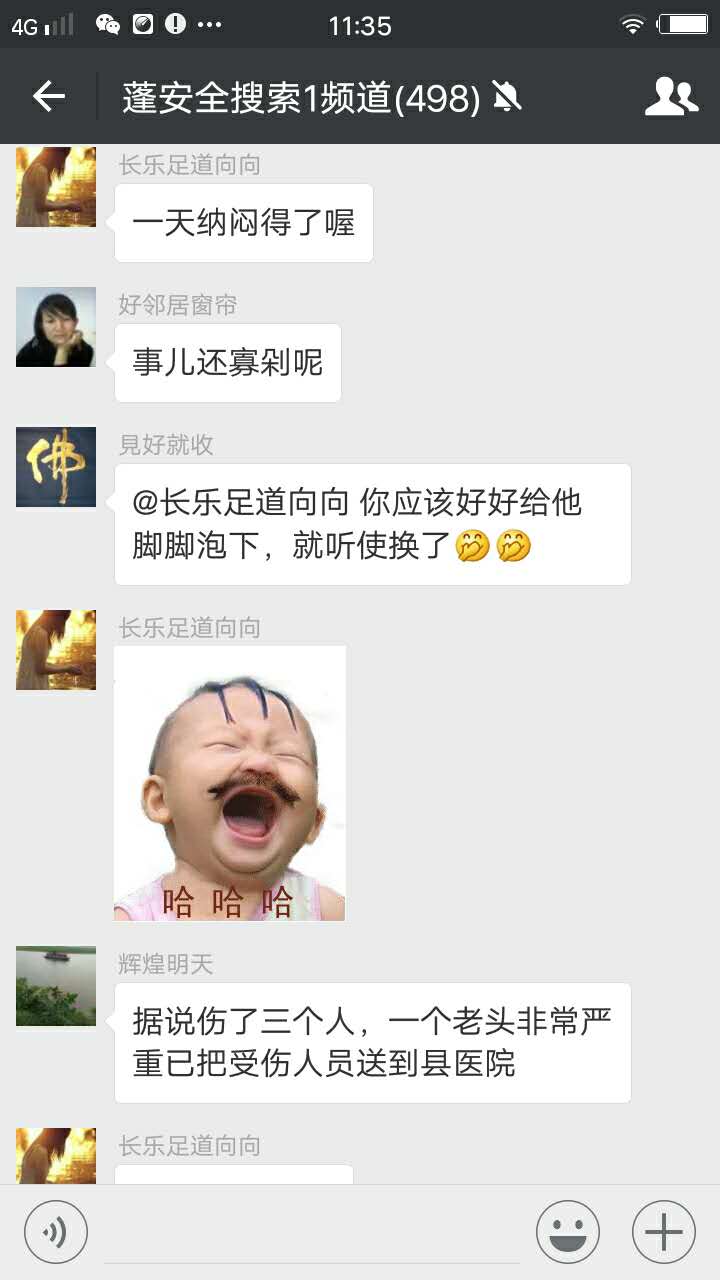The width and height of the screenshot is (720, 1280).
Task: Open the plus attachment menu
Action: (x=663, y=1231)
